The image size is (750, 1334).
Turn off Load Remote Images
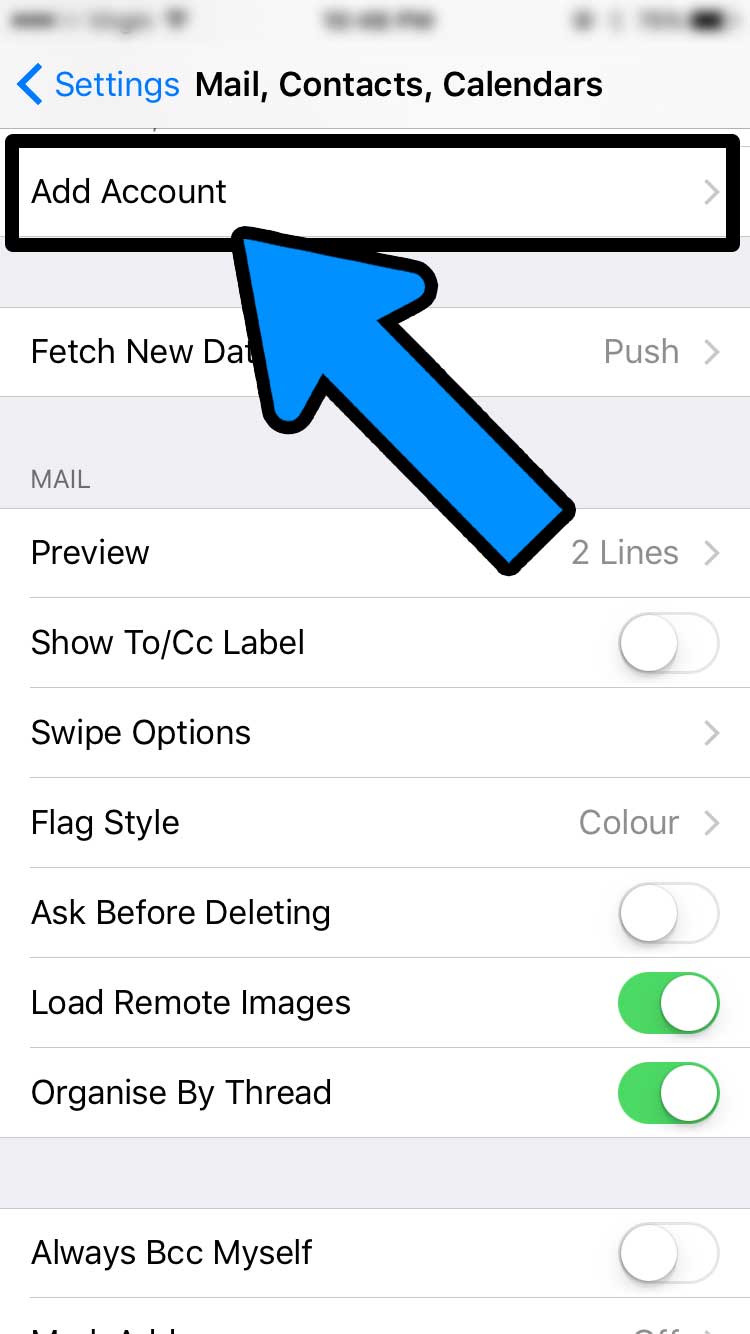click(x=668, y=1003)
